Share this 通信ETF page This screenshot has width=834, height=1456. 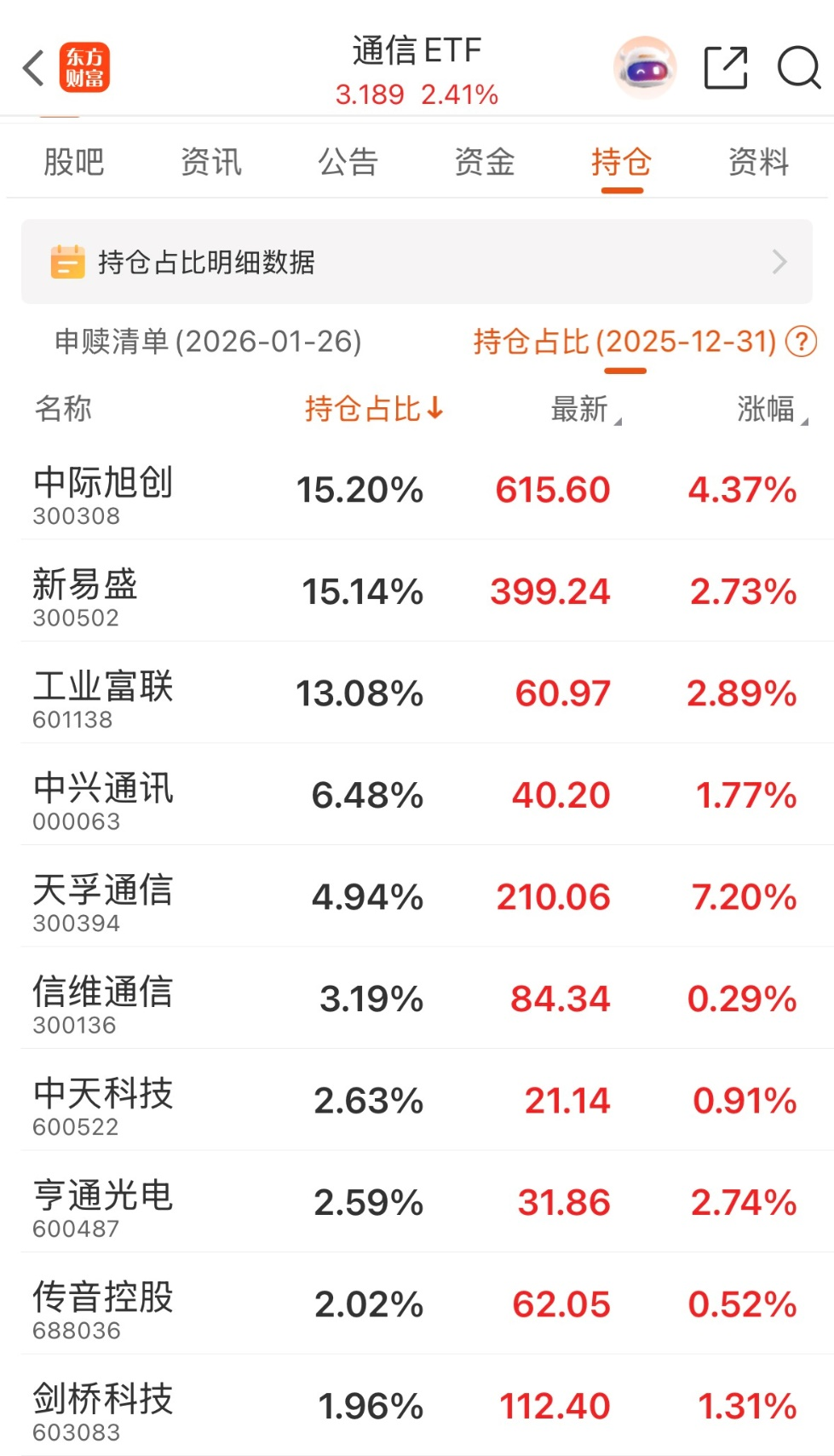(726, 68)
